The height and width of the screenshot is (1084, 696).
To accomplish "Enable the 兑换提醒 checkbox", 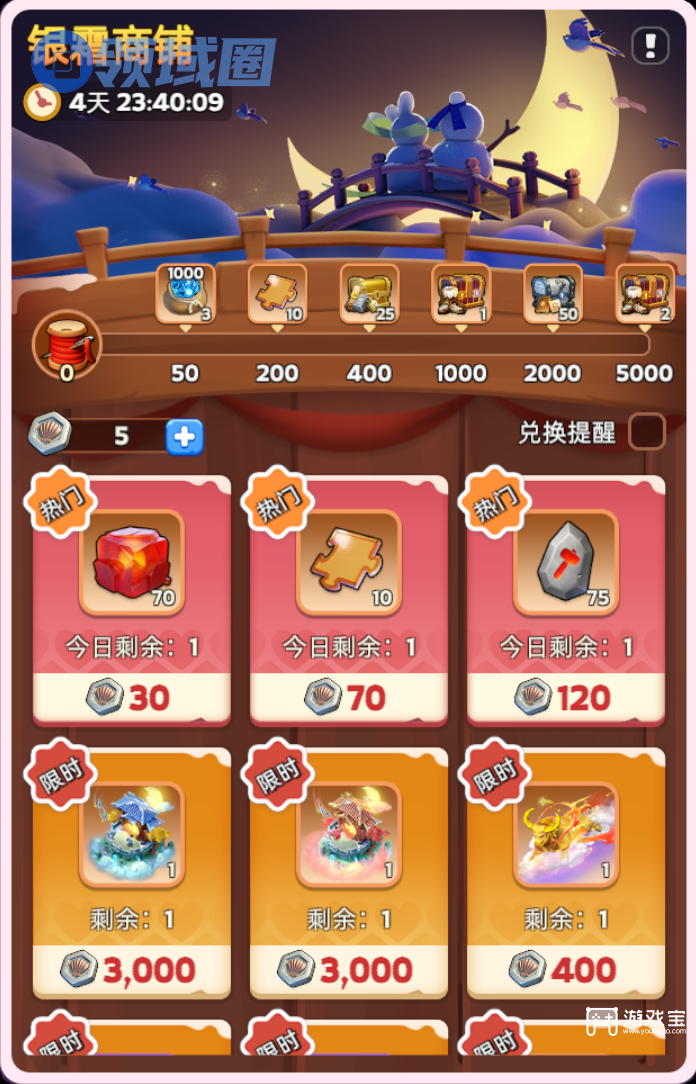I will [646, 432].
